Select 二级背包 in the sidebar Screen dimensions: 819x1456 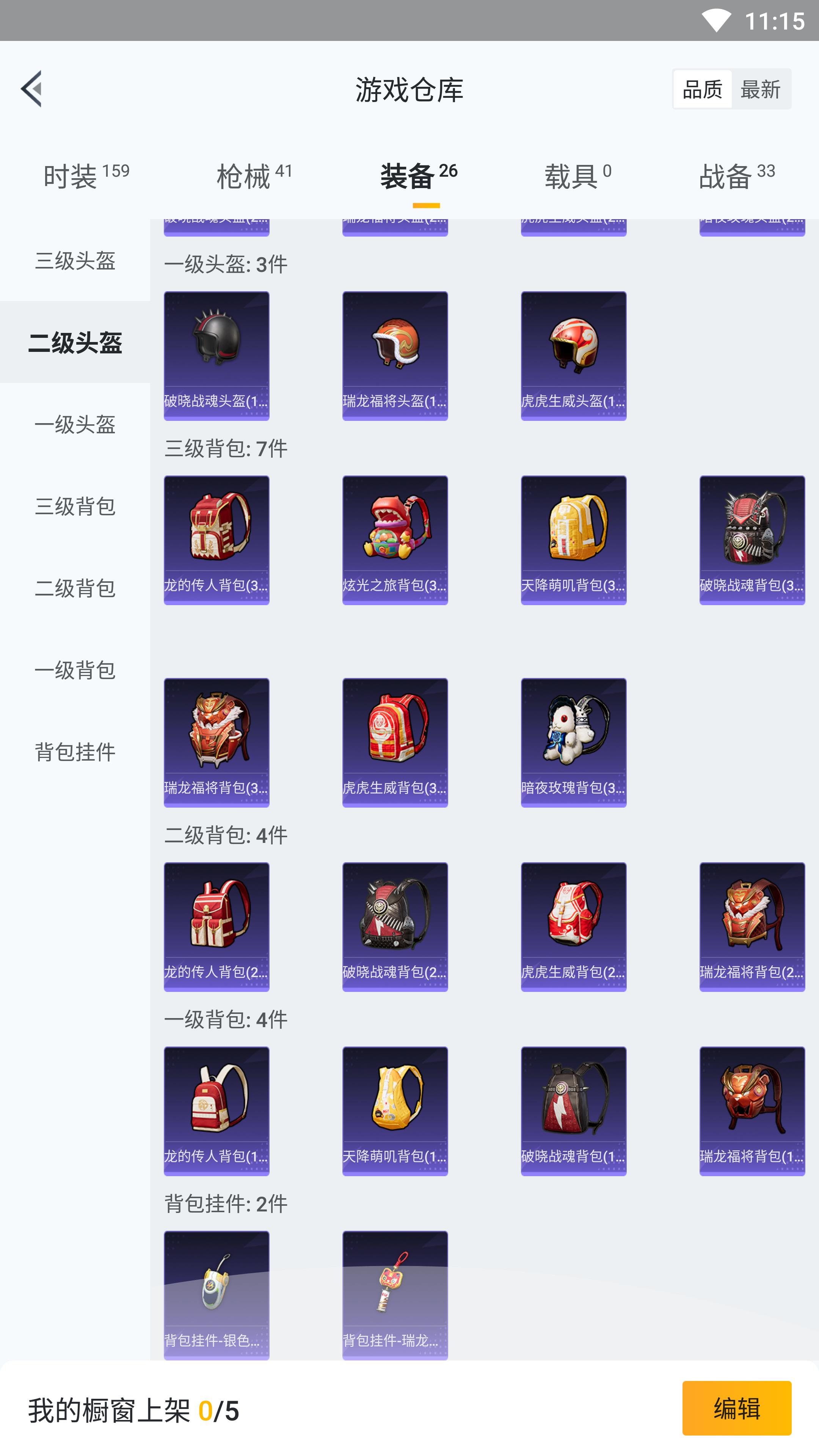point(75,588)
